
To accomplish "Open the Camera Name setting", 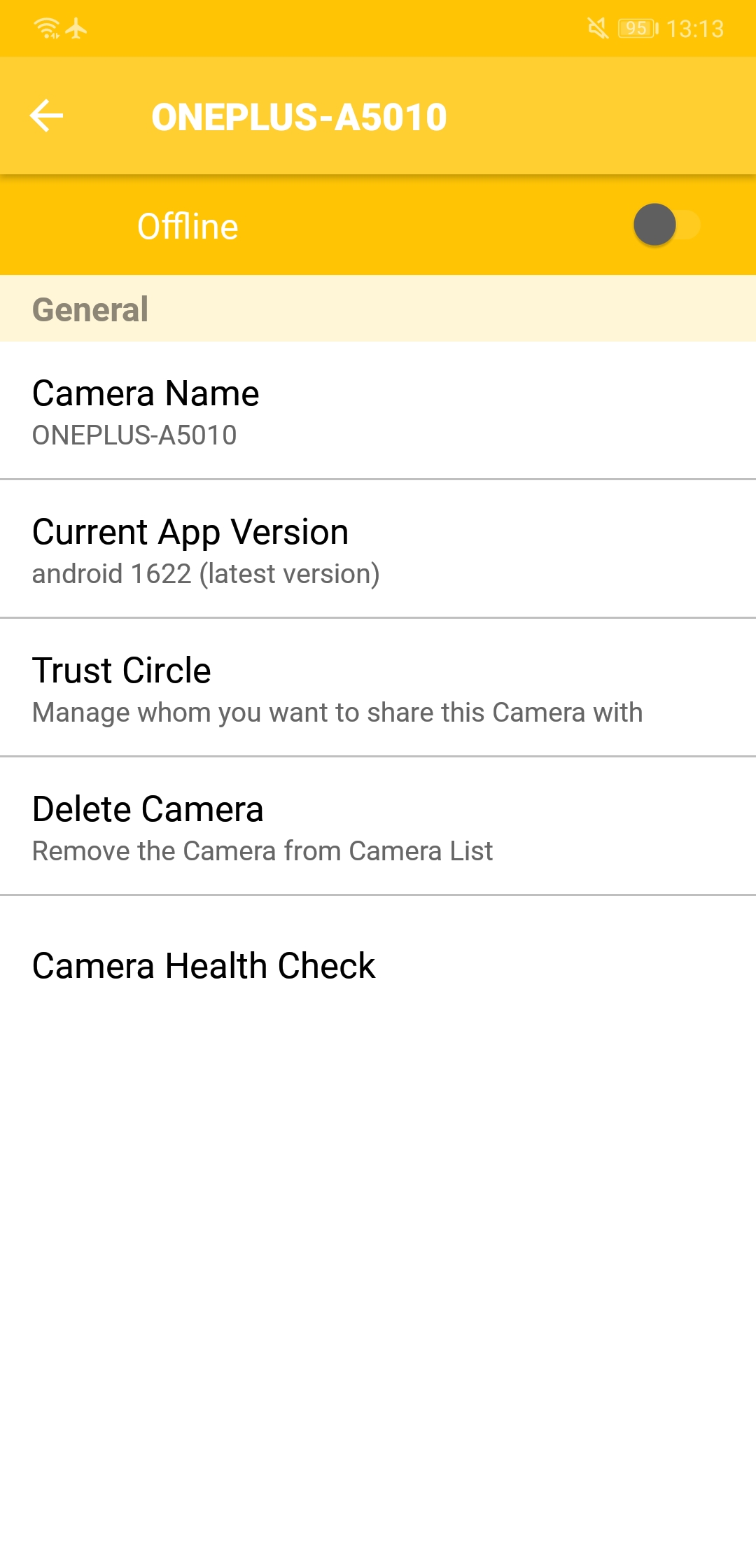I will (x=378, y=411).
